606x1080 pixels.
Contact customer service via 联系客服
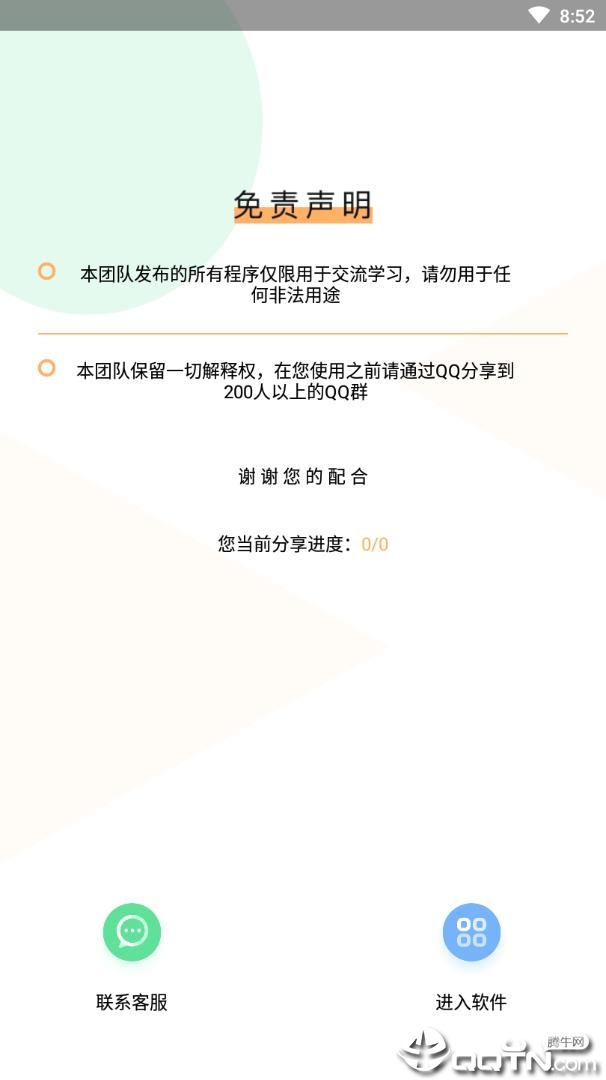[132, 933]
